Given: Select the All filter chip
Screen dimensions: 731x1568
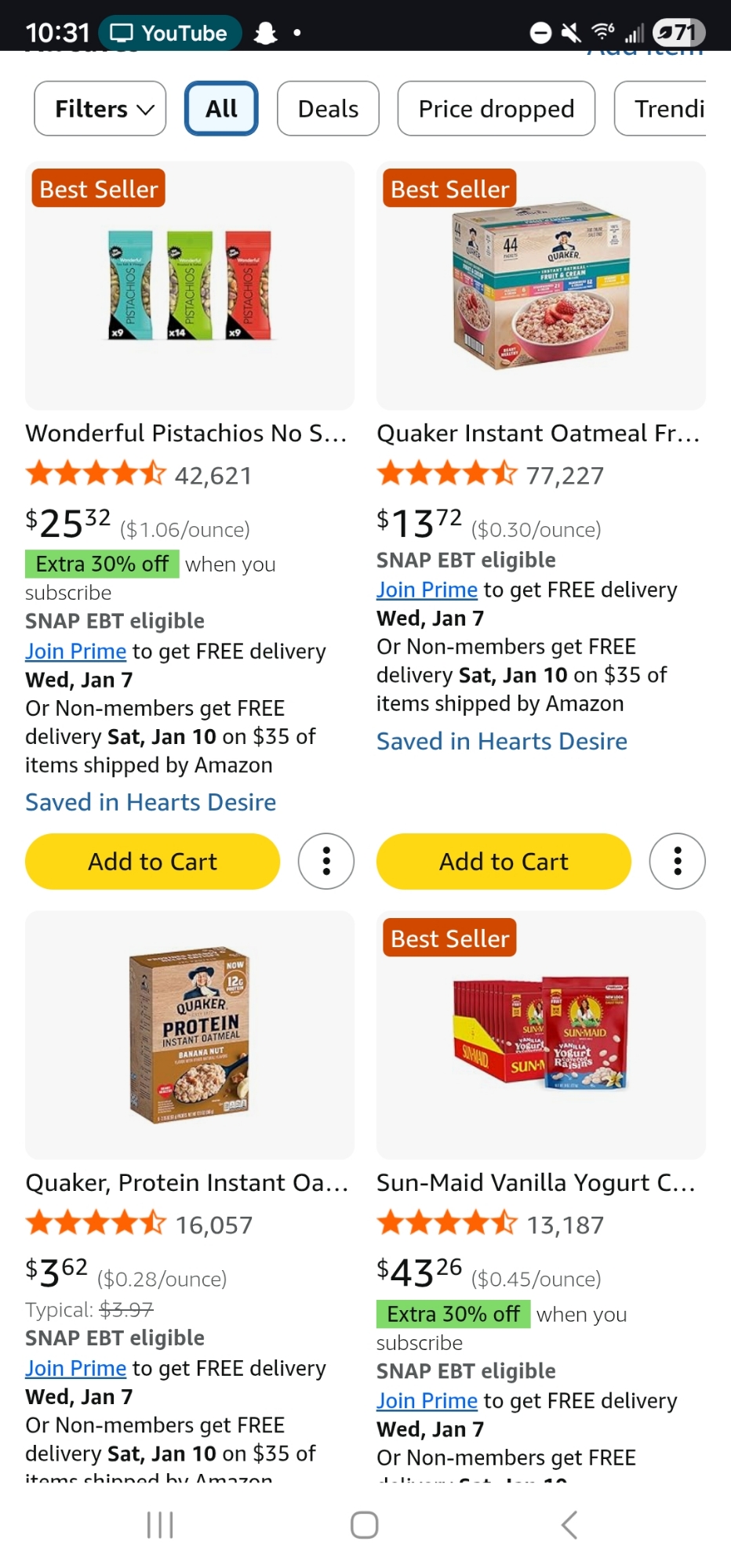Looking at the screenshot, I should pos(221,108).
